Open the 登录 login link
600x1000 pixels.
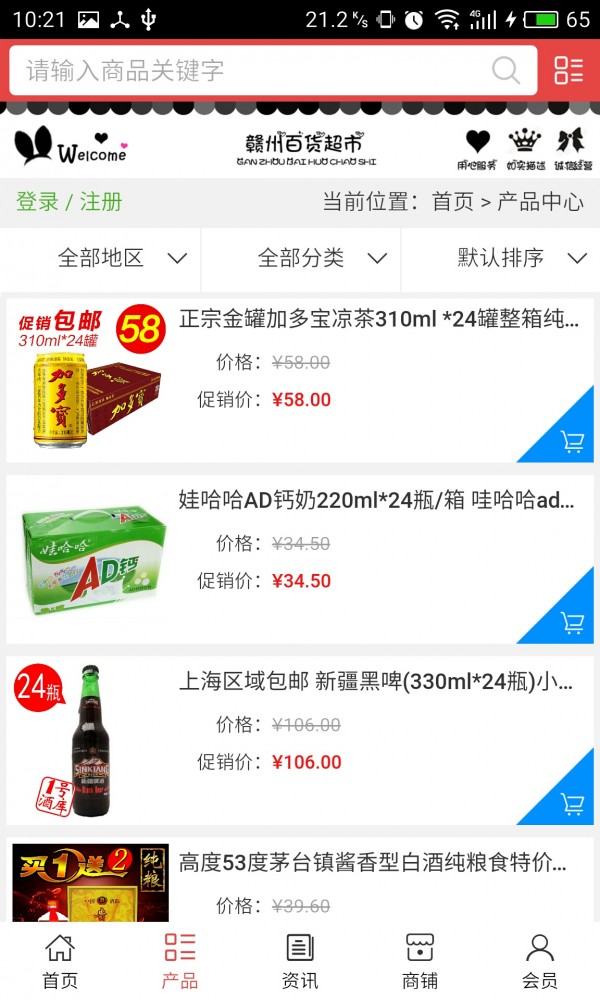38,202
